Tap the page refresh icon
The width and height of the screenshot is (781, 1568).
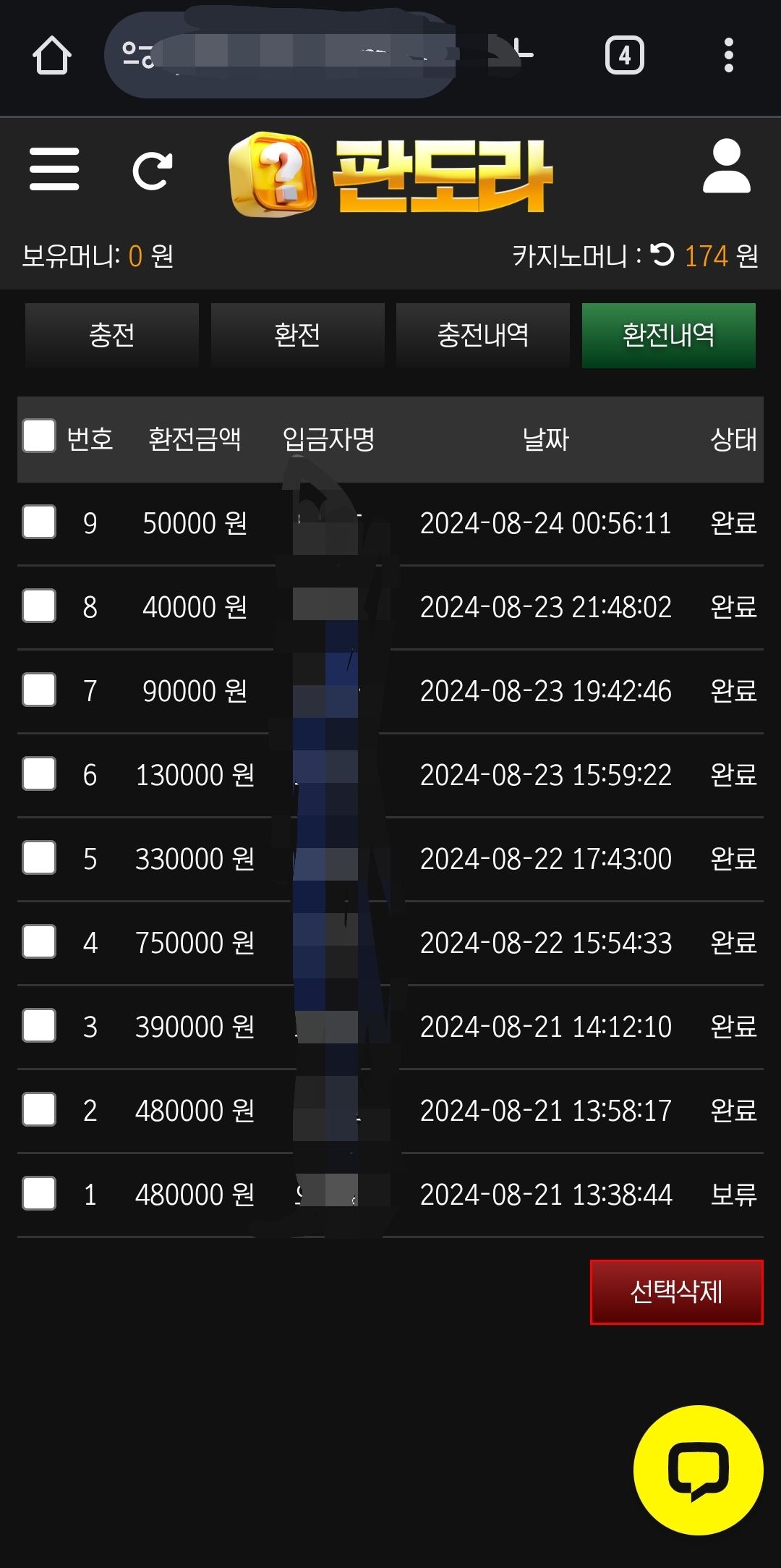pos(152,171)
